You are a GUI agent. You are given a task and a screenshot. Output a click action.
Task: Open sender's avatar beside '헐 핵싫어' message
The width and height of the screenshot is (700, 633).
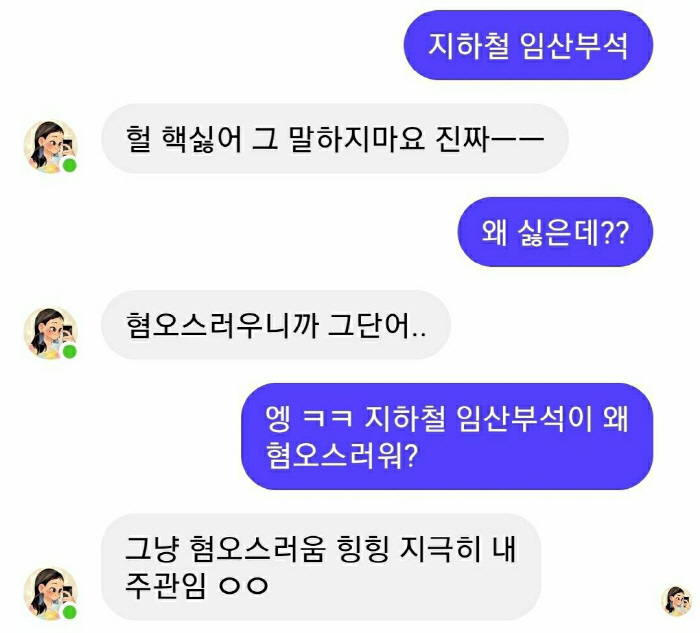click(50, 147)
